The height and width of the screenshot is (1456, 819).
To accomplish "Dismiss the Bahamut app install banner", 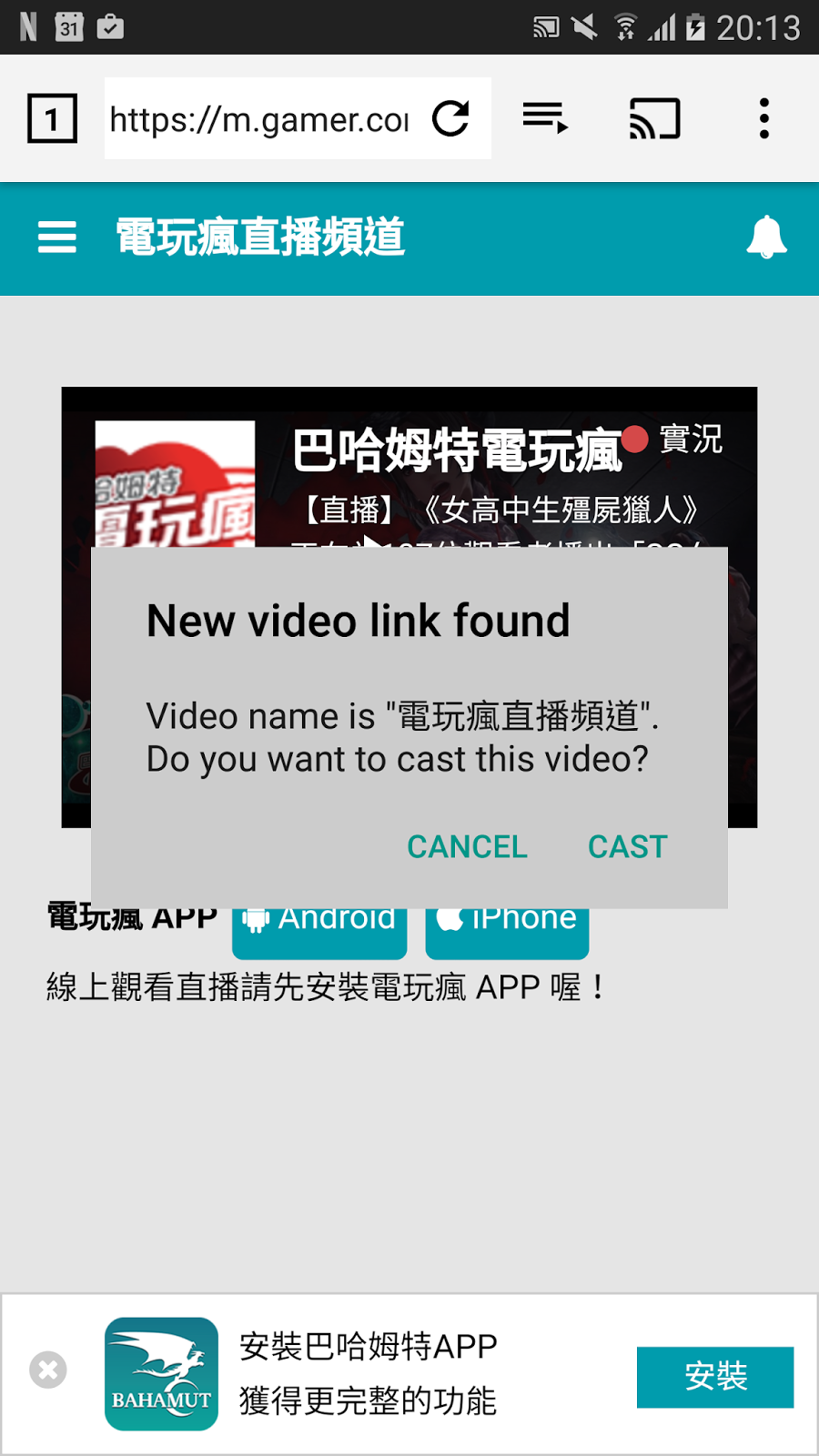I will point(48,1370).
